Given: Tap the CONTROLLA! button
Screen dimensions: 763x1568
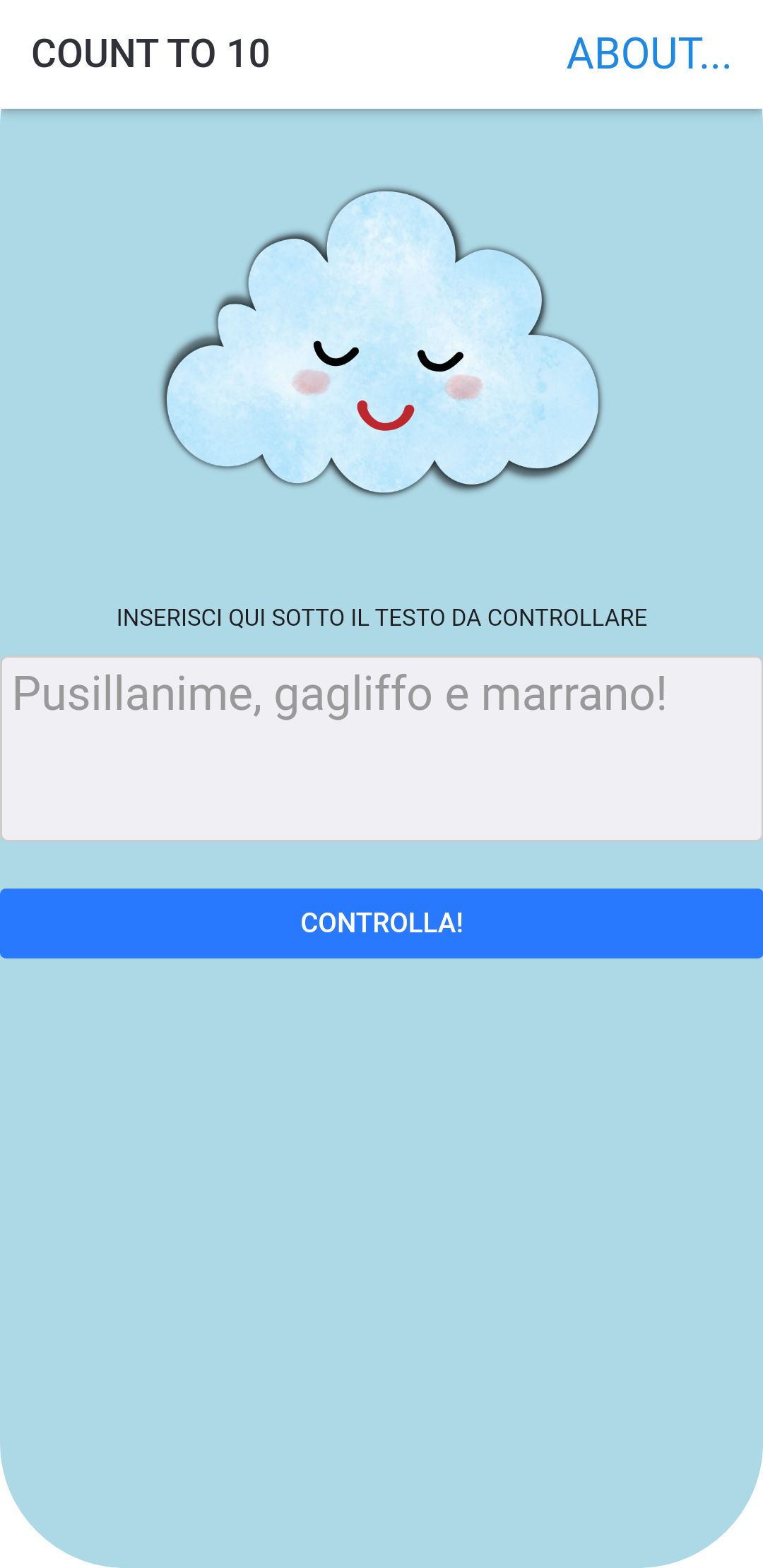Looking at the screenshot, I should click(x=381, y=923).
